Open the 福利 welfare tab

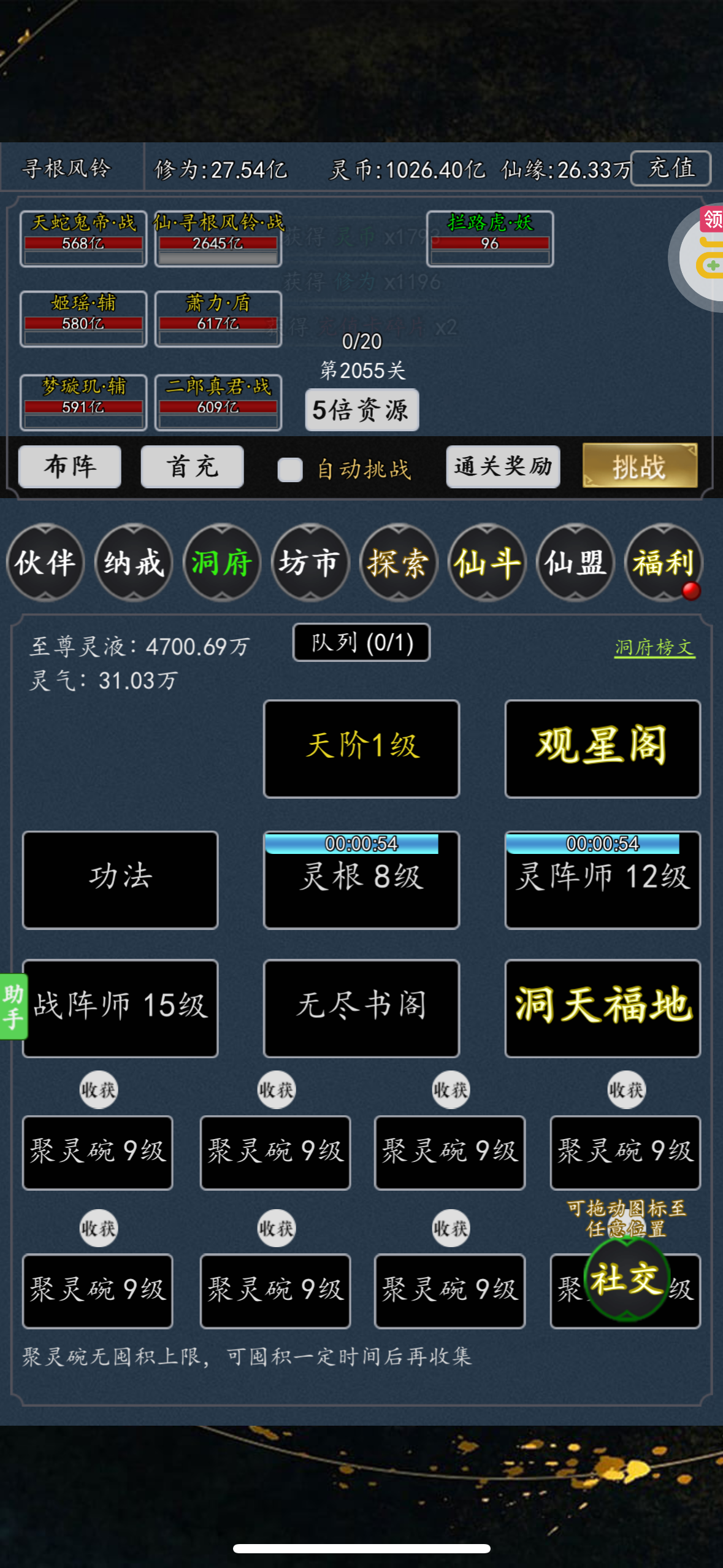tap(664, 563)
